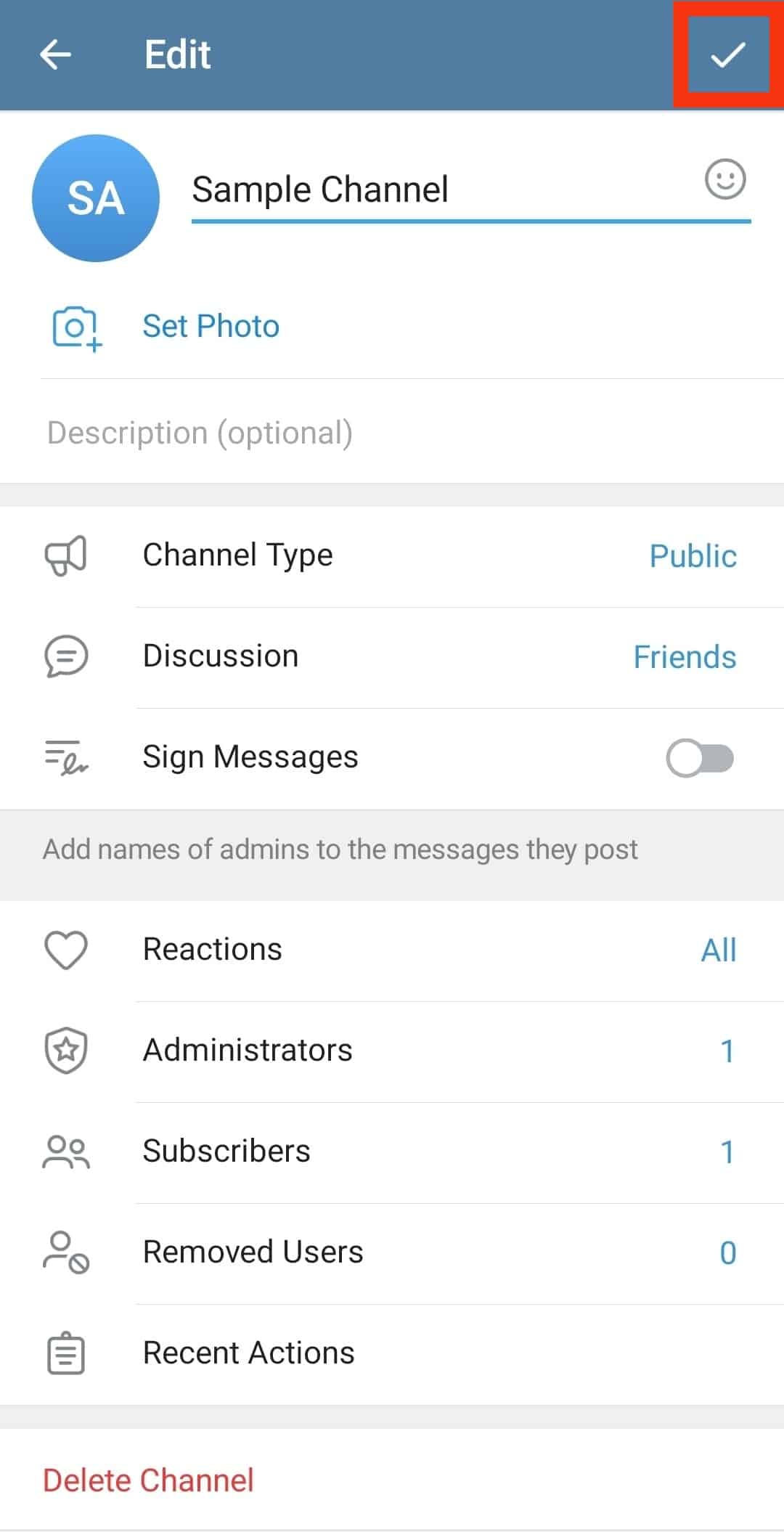Open Channel Type settings
Image resolution: width=784 pixels, height=1532 pixels.
click(392, 555)
